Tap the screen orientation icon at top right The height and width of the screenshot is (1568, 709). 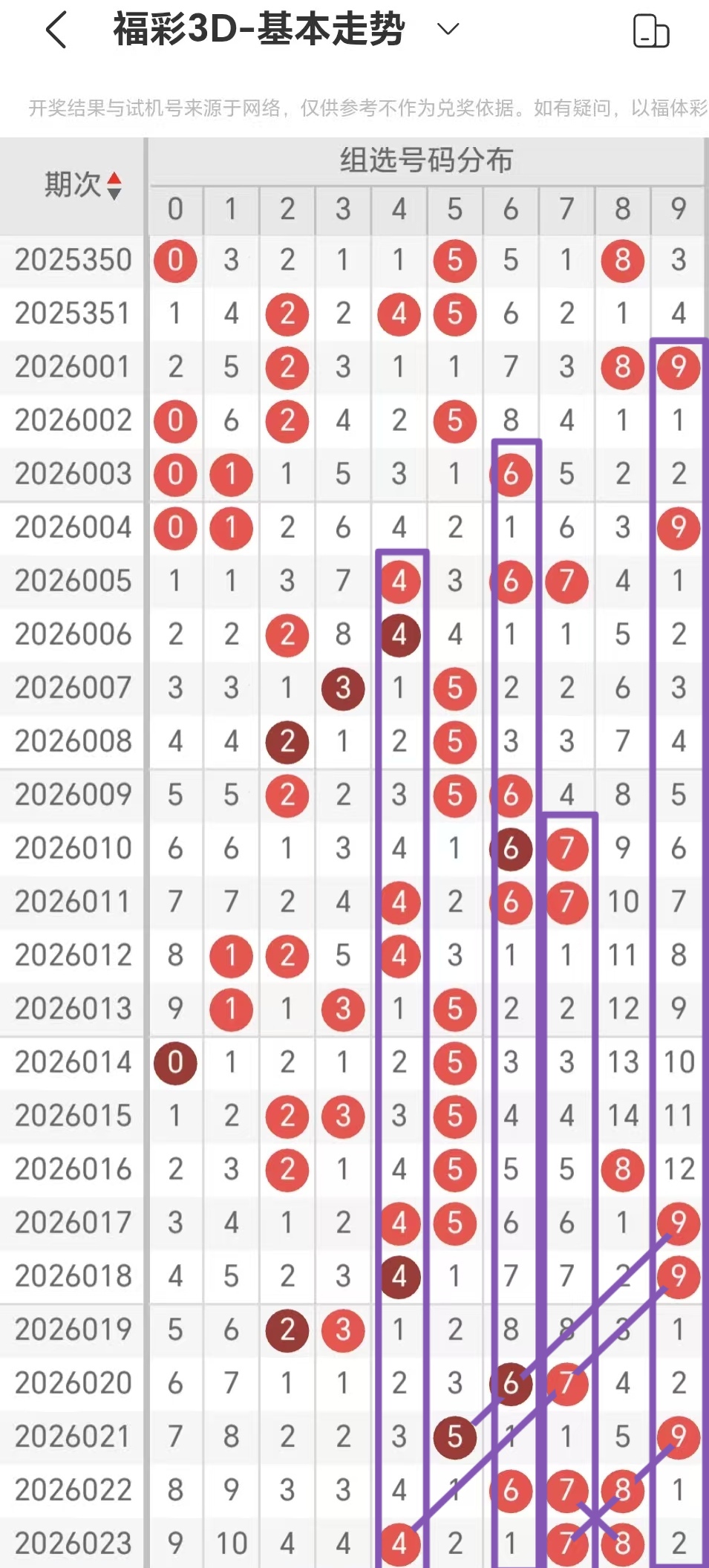pyautogui.click(x=650, y=31)
